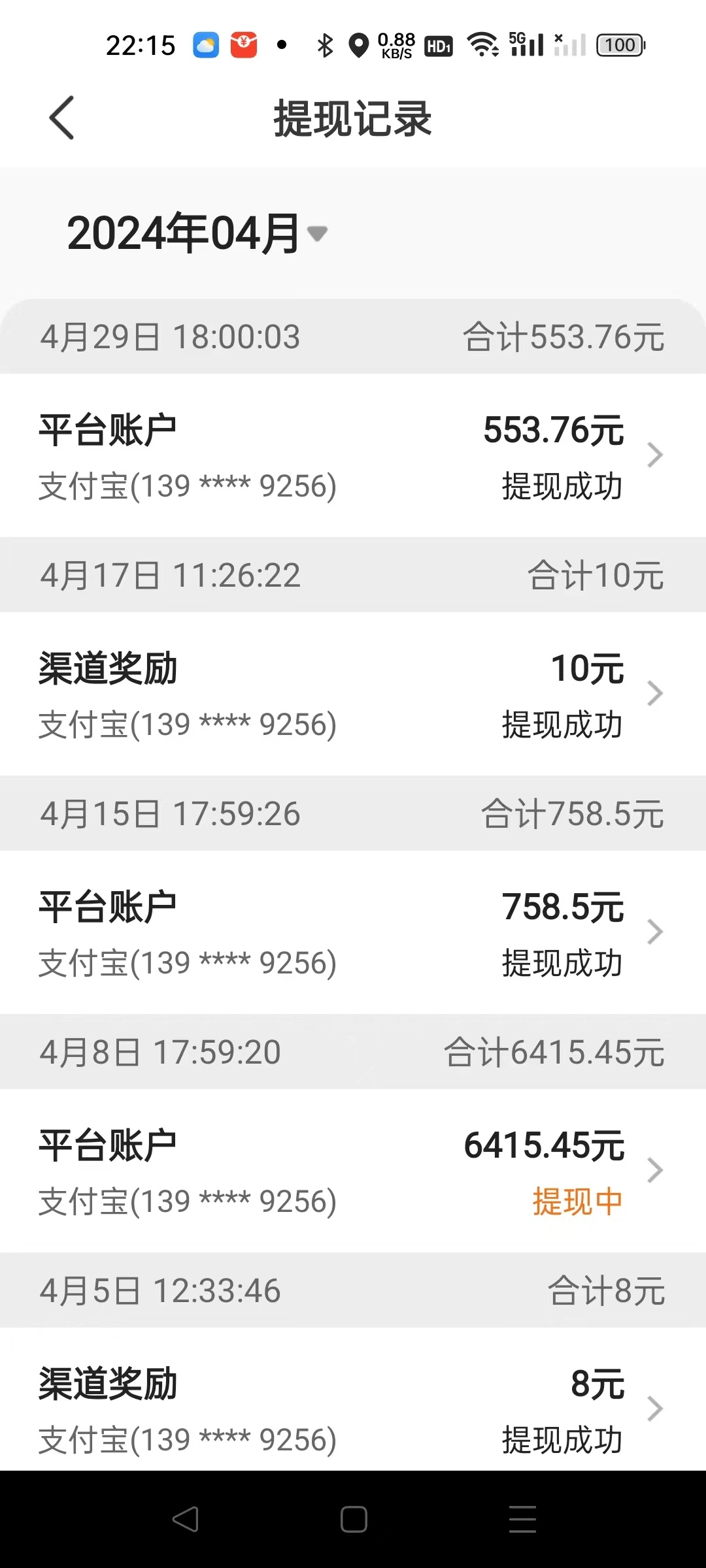Tap the system home button
The image size is (706, 1568).
[353, 1519]
